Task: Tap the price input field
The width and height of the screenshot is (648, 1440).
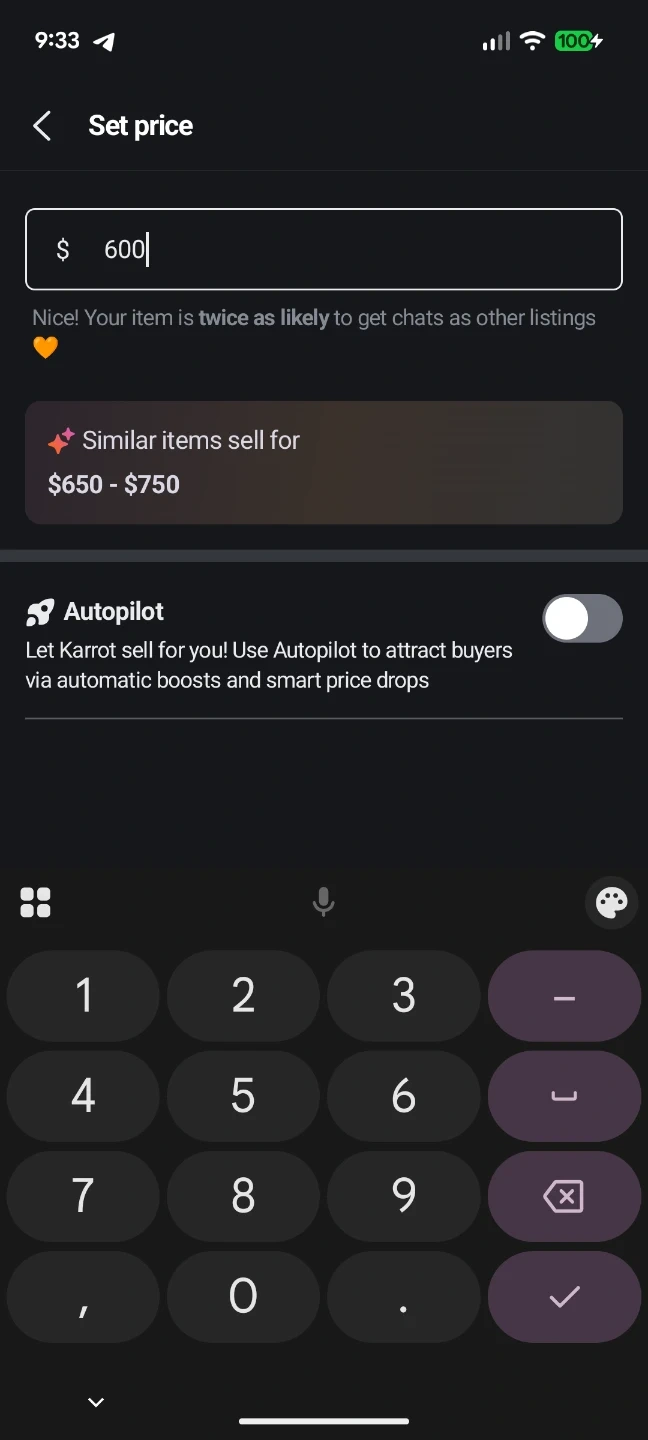Action: pos(324,249)
